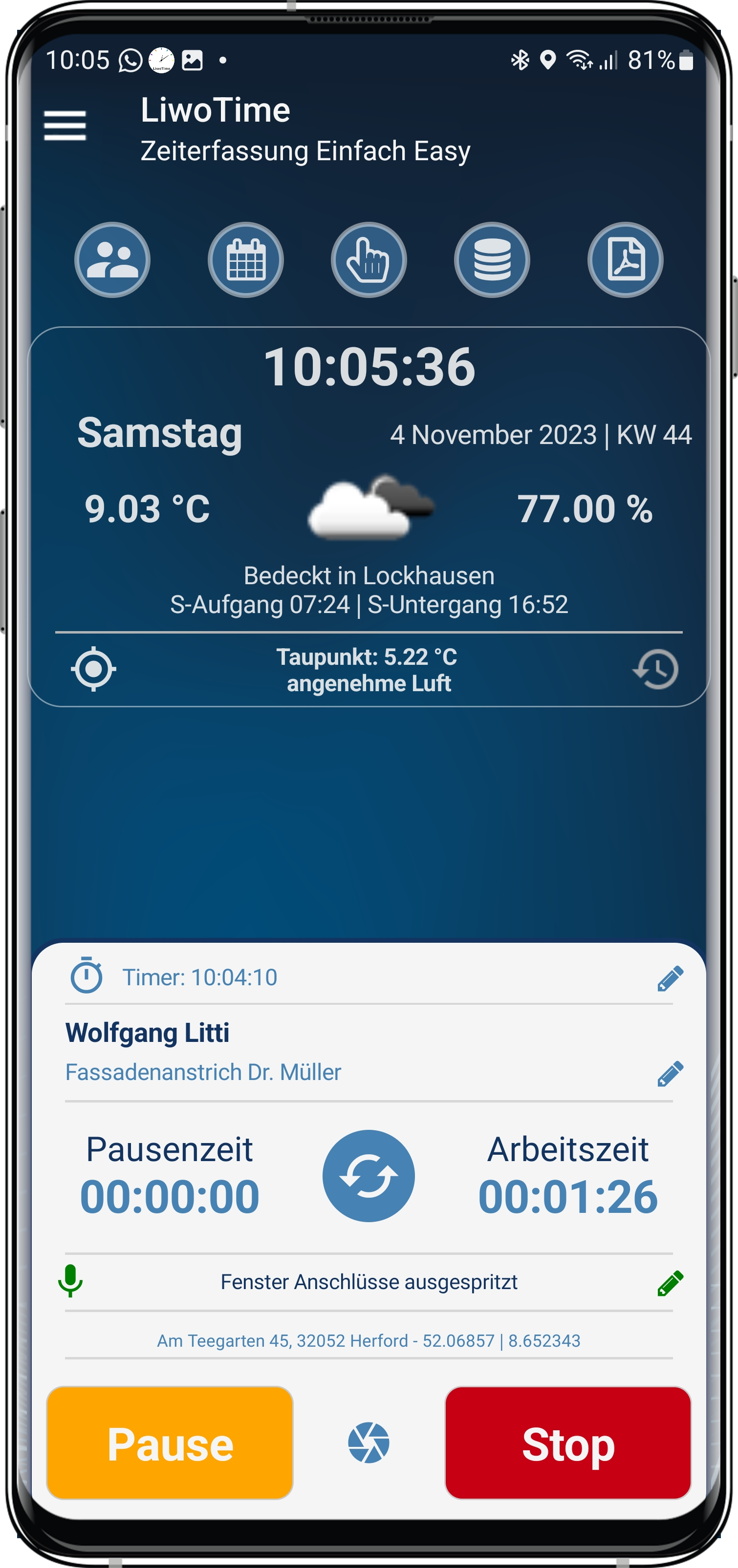Screen dimensions: 738x1568
Task: Take a photo with the camera shutter icon
Action: pos(369,1442)
